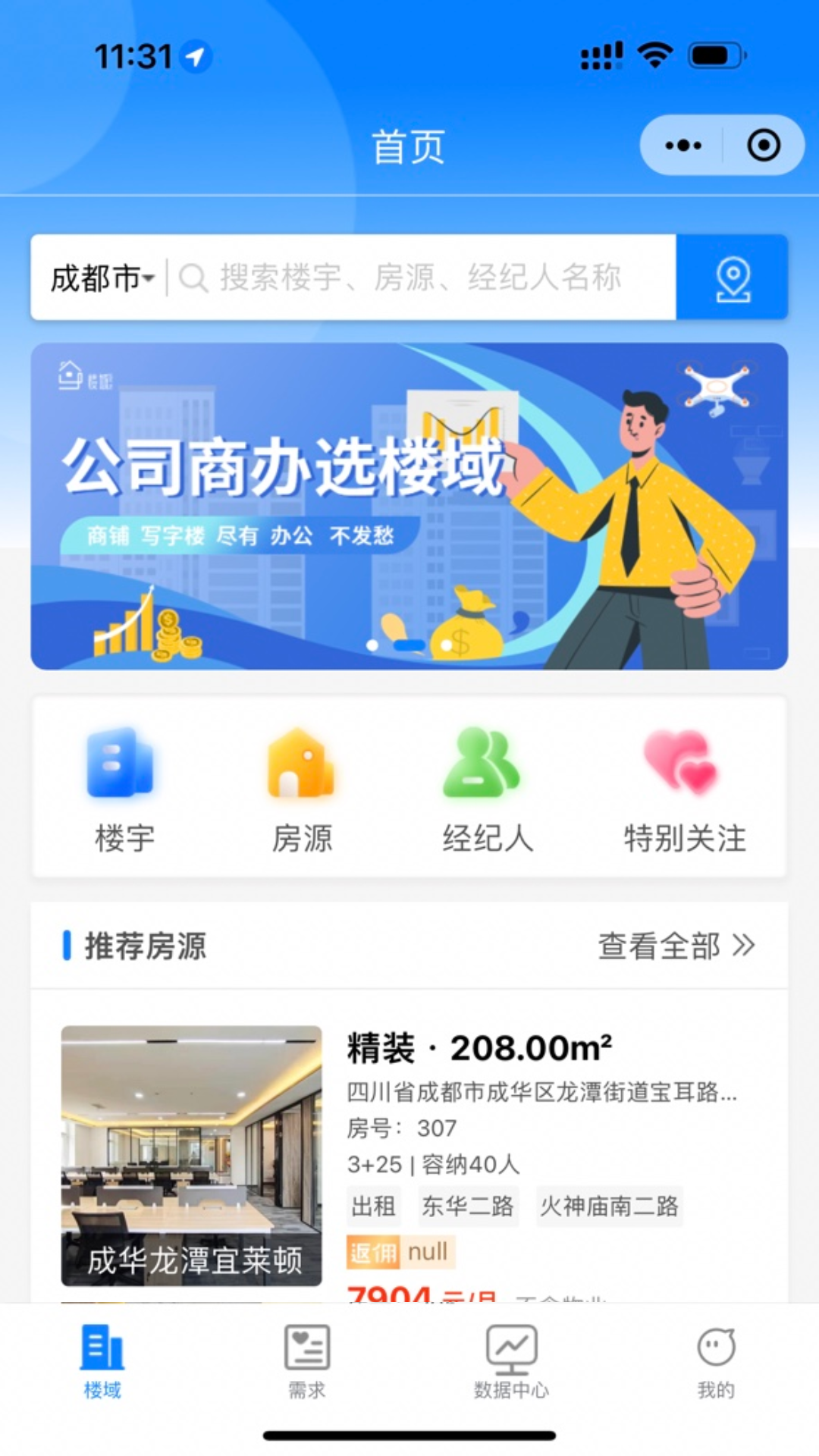Select the 东华二路 tag

pyautogui.click(x=469, y=1207)
